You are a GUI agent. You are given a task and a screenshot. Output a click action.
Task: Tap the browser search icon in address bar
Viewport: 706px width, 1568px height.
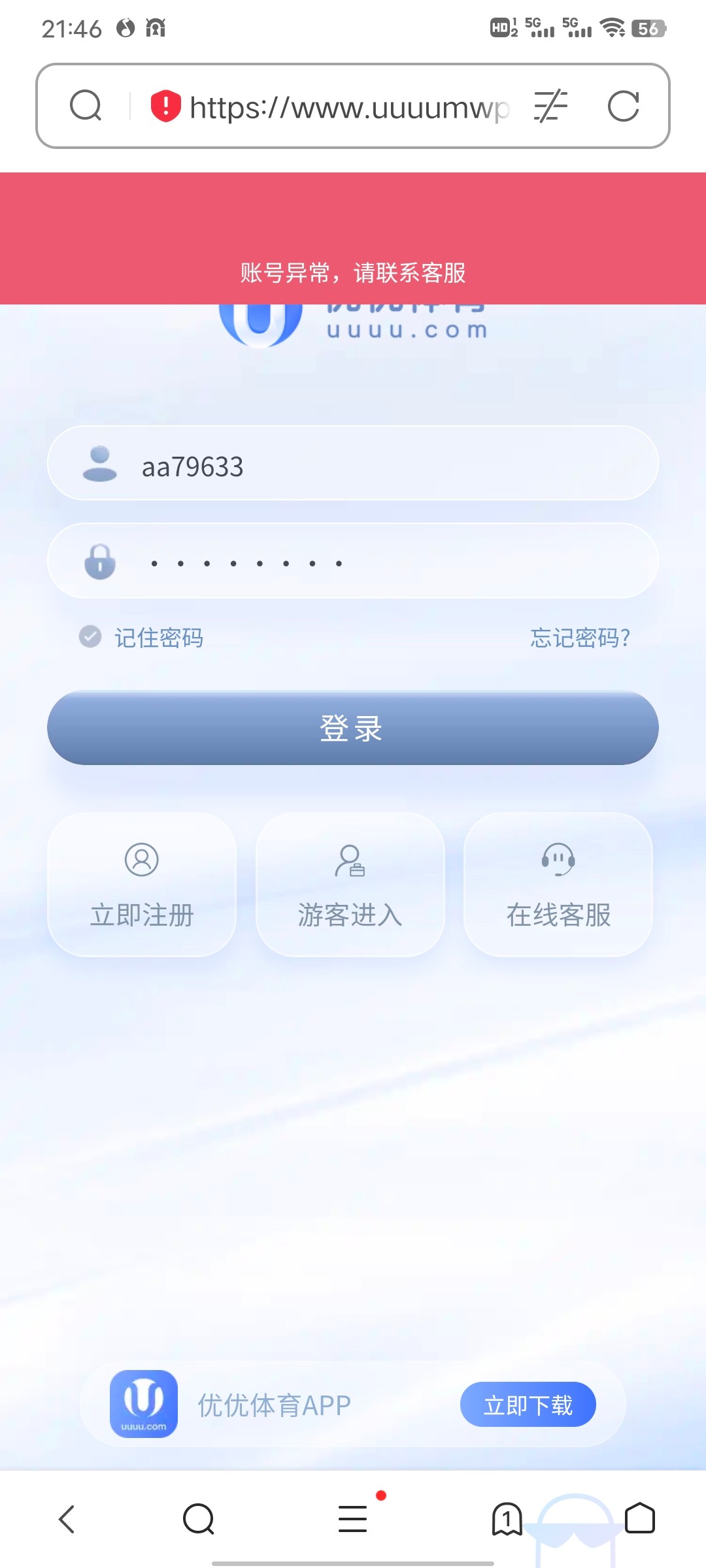(86, 106)
